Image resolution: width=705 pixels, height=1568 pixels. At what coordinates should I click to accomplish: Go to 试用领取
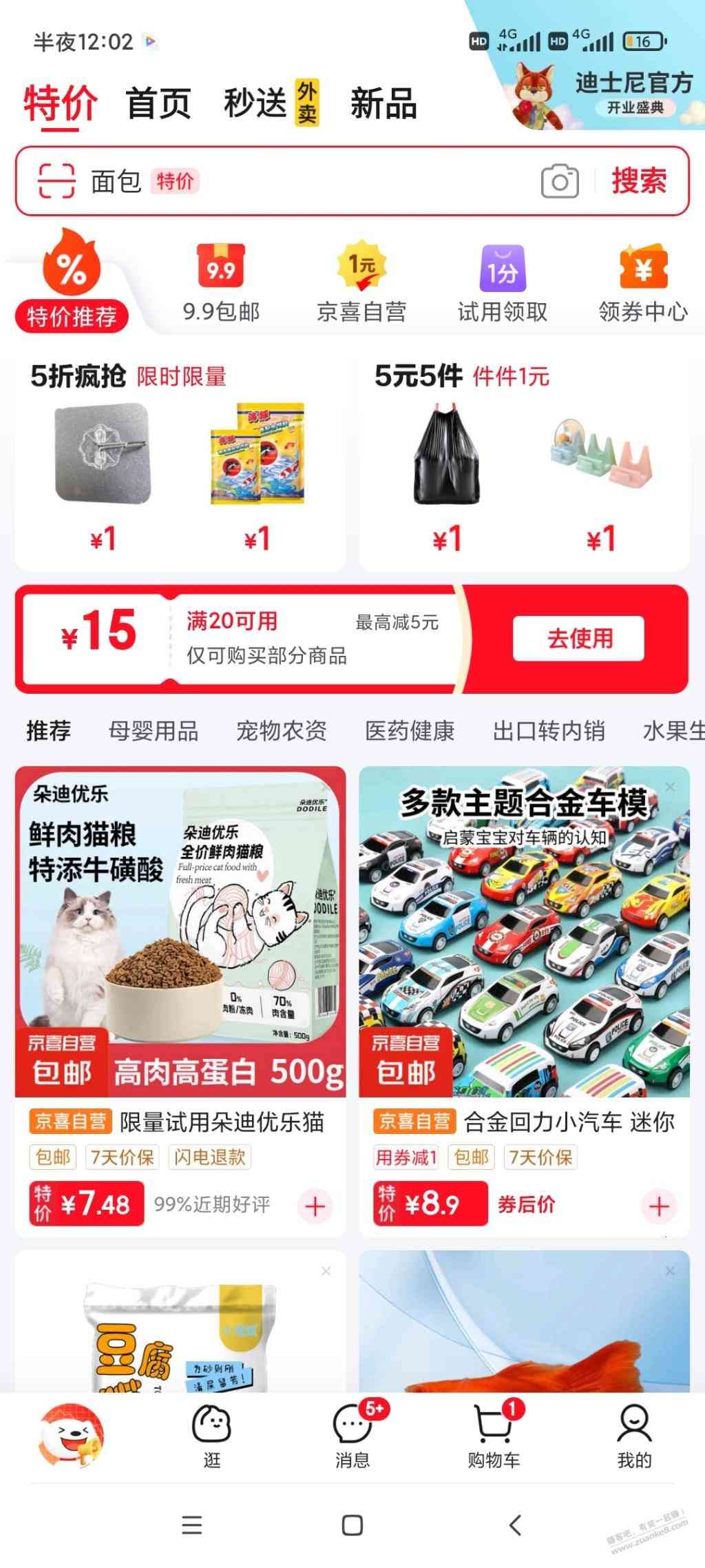click(503, 284)
